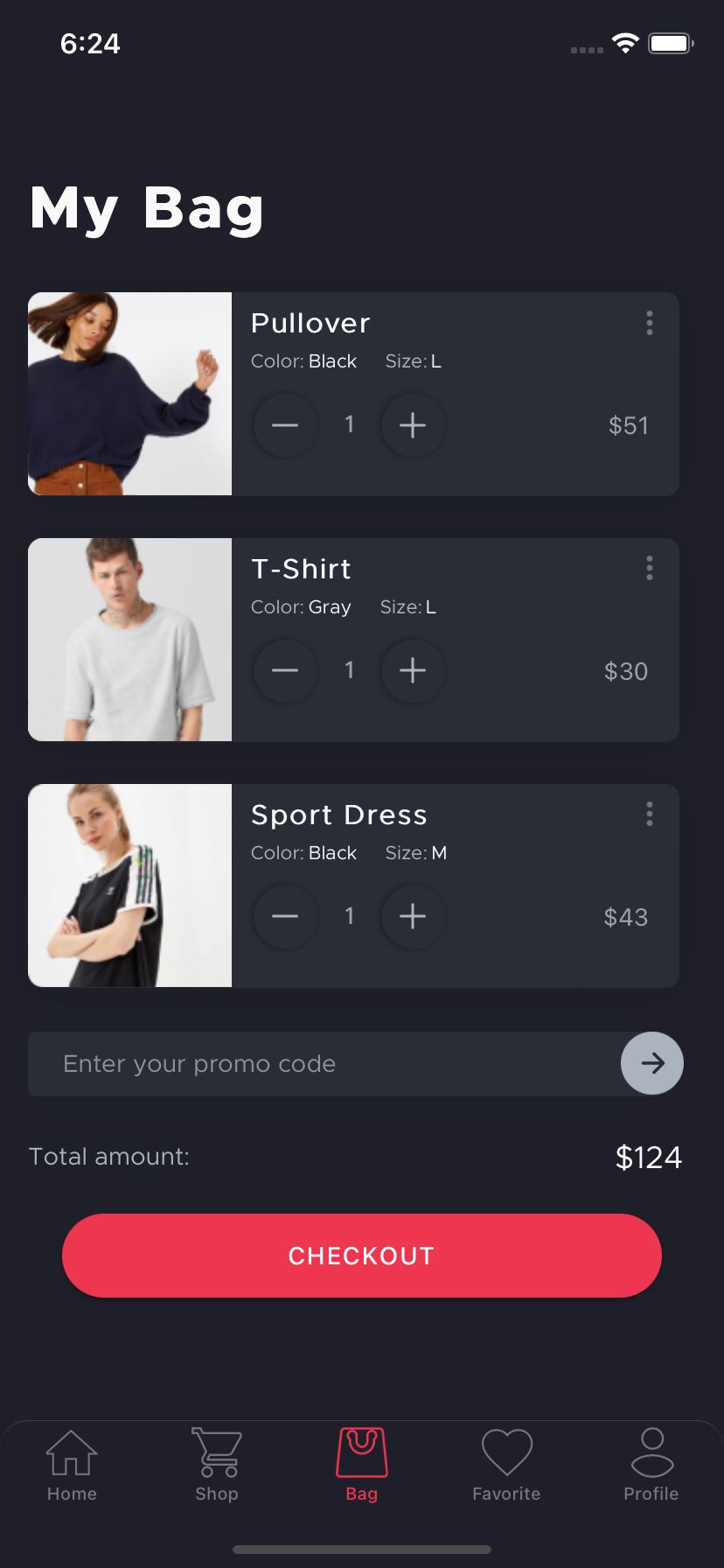
Task: Increase Sport Dress quantity
Action: [413, 917]
